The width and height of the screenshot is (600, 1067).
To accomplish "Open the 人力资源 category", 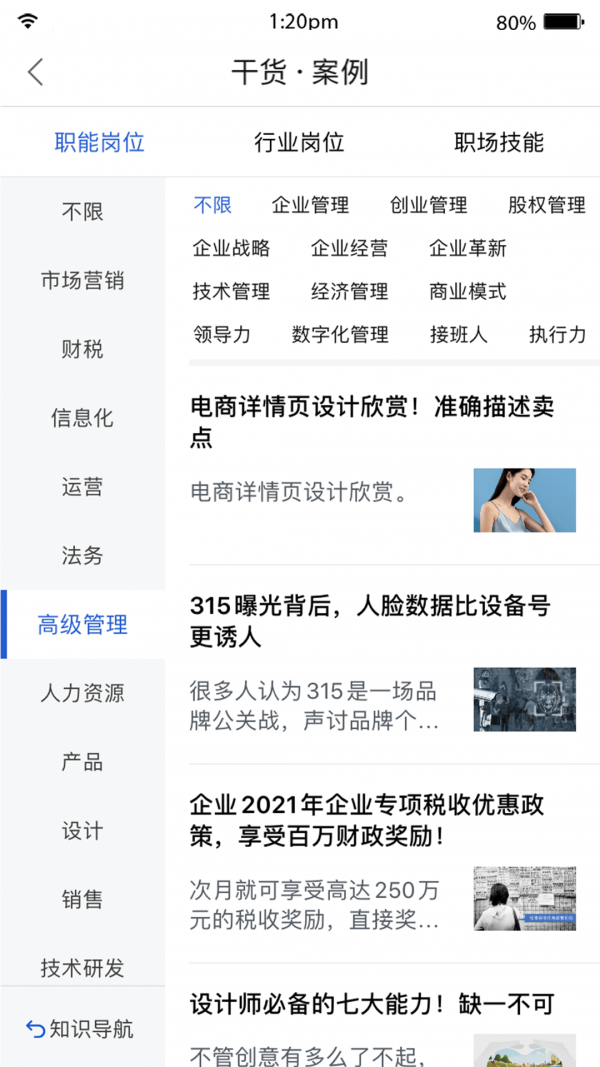I will coord(82,693).
